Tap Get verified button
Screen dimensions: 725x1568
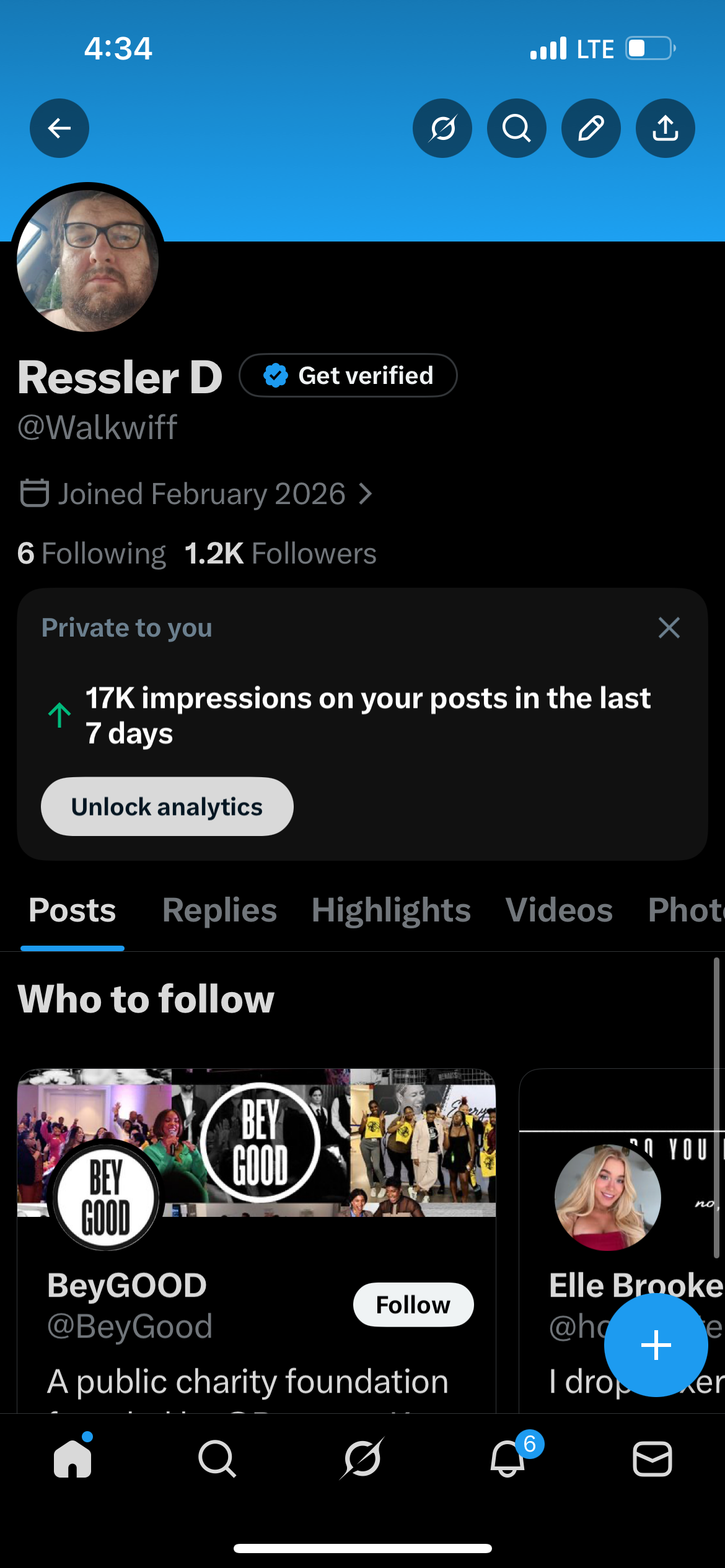pos(348,375)
